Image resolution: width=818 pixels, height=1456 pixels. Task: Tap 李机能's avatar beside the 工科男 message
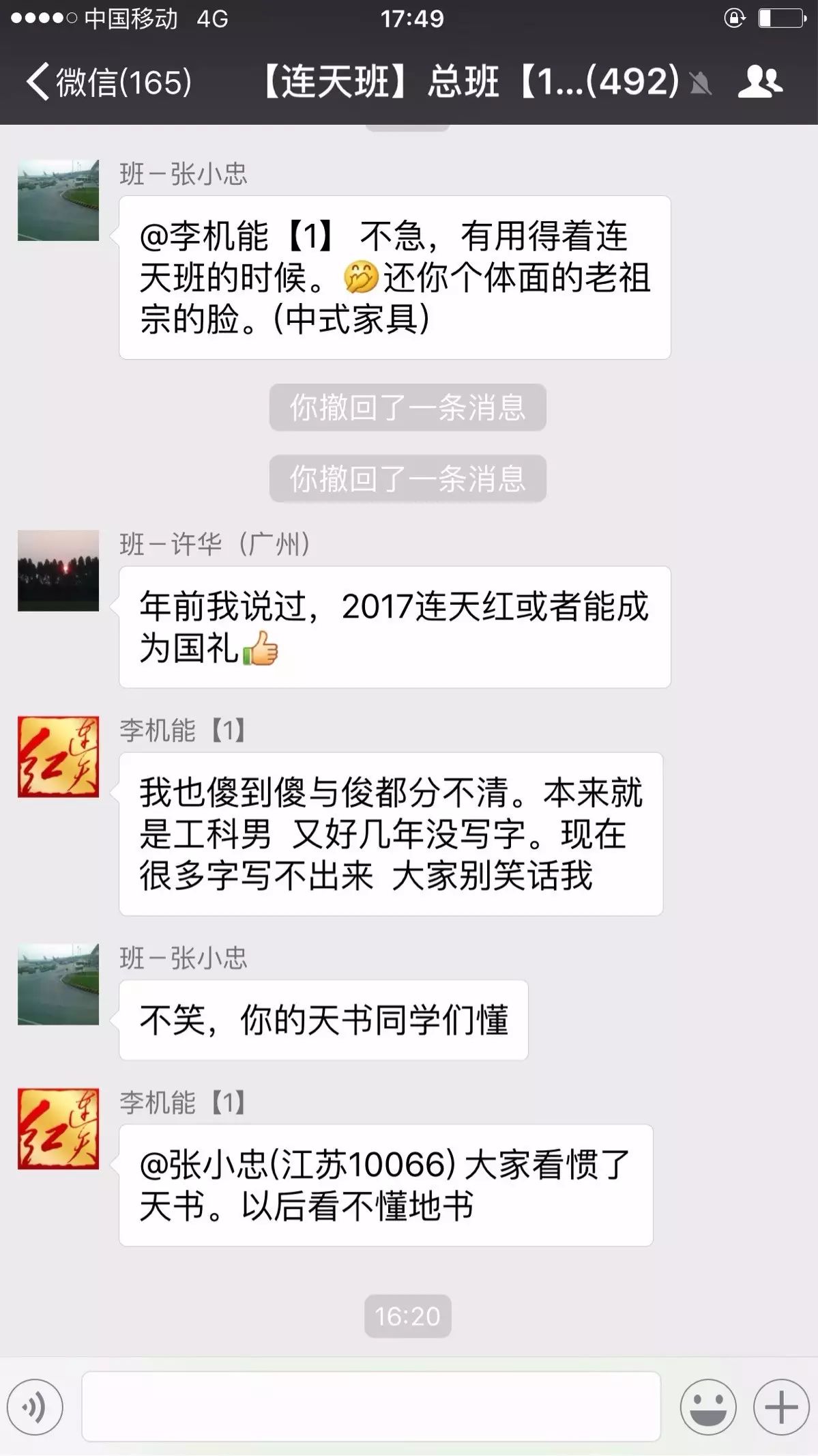click(58, 756)
